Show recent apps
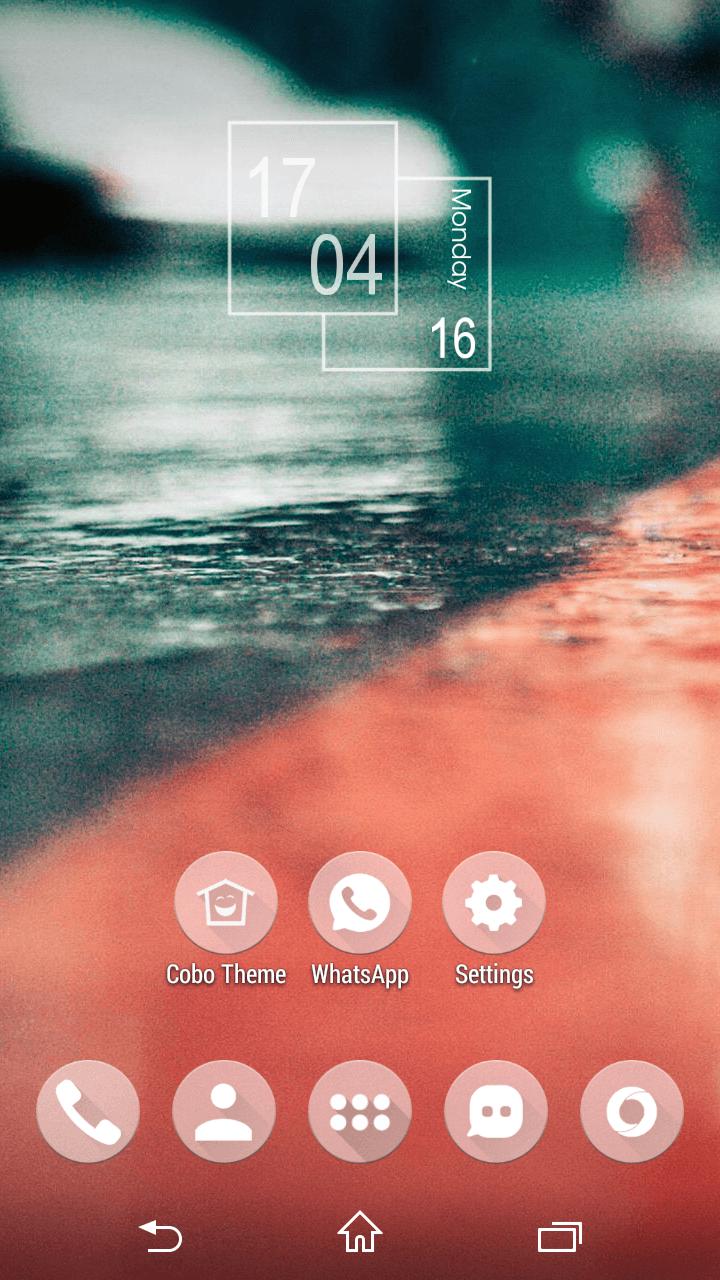 coord(559,1237)
